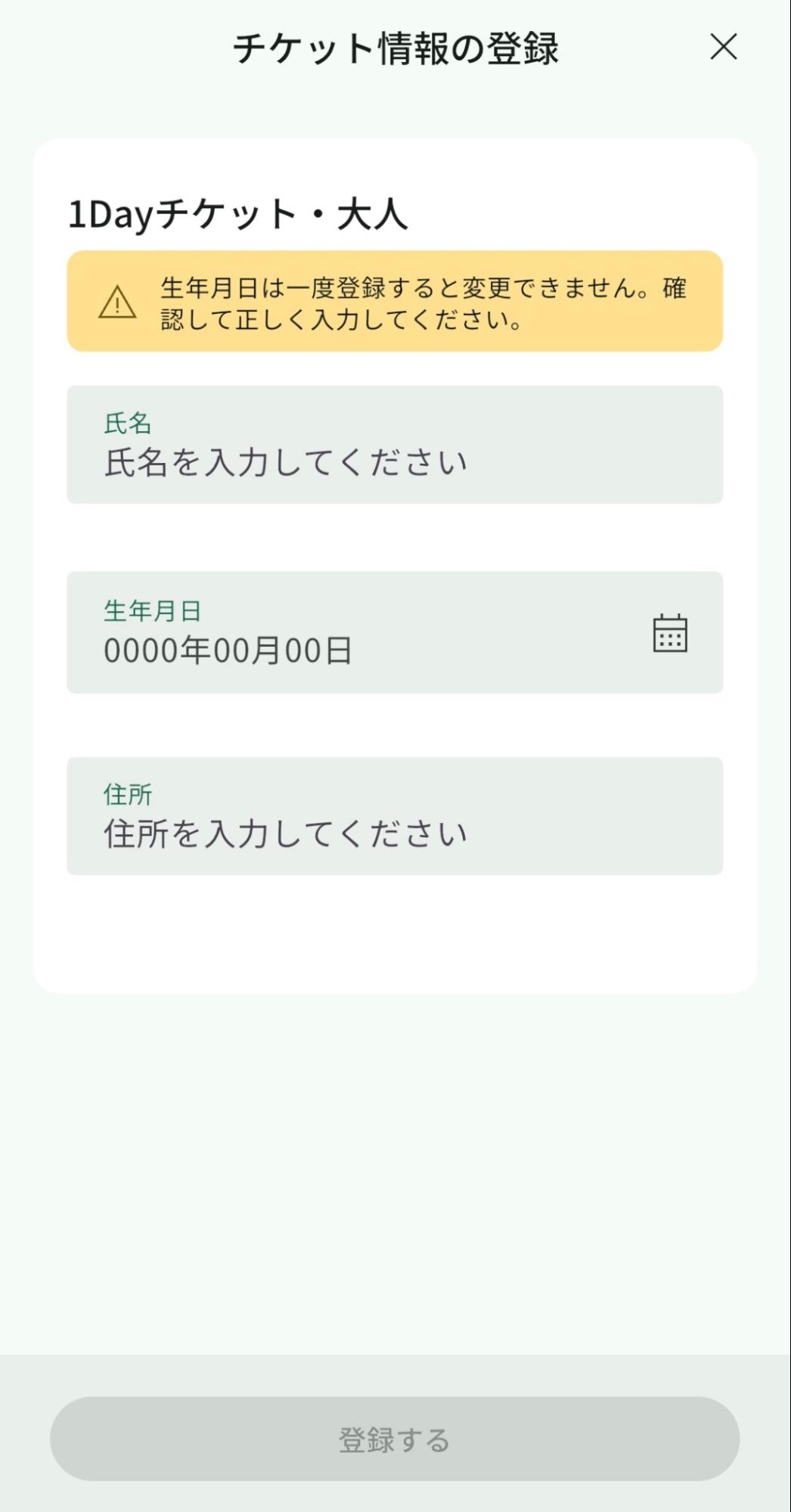Viewport: 791px width, 1512px height.
Task: Open the calendar icon for 生年月日
Action: coord(670,633)
